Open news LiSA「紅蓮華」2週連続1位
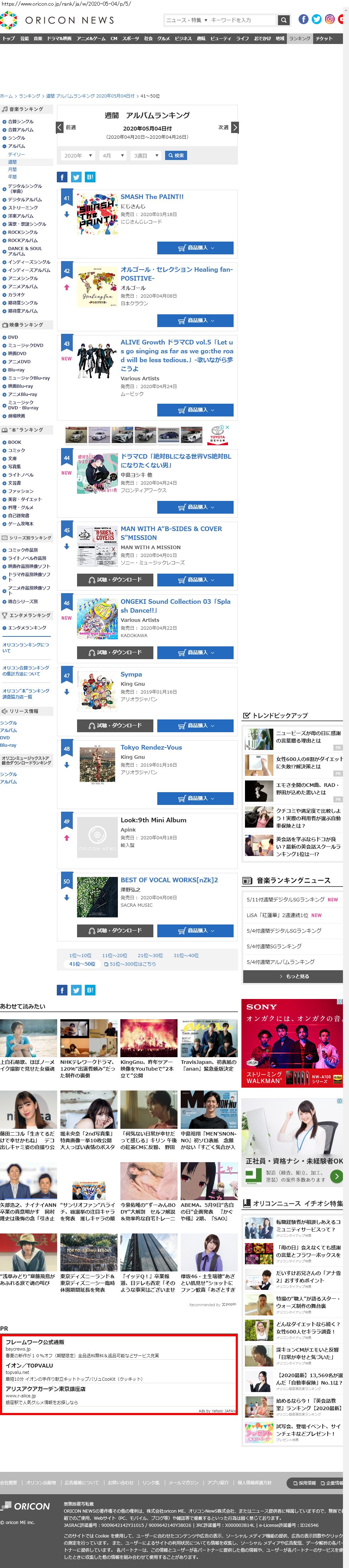 tap(277, 915)
